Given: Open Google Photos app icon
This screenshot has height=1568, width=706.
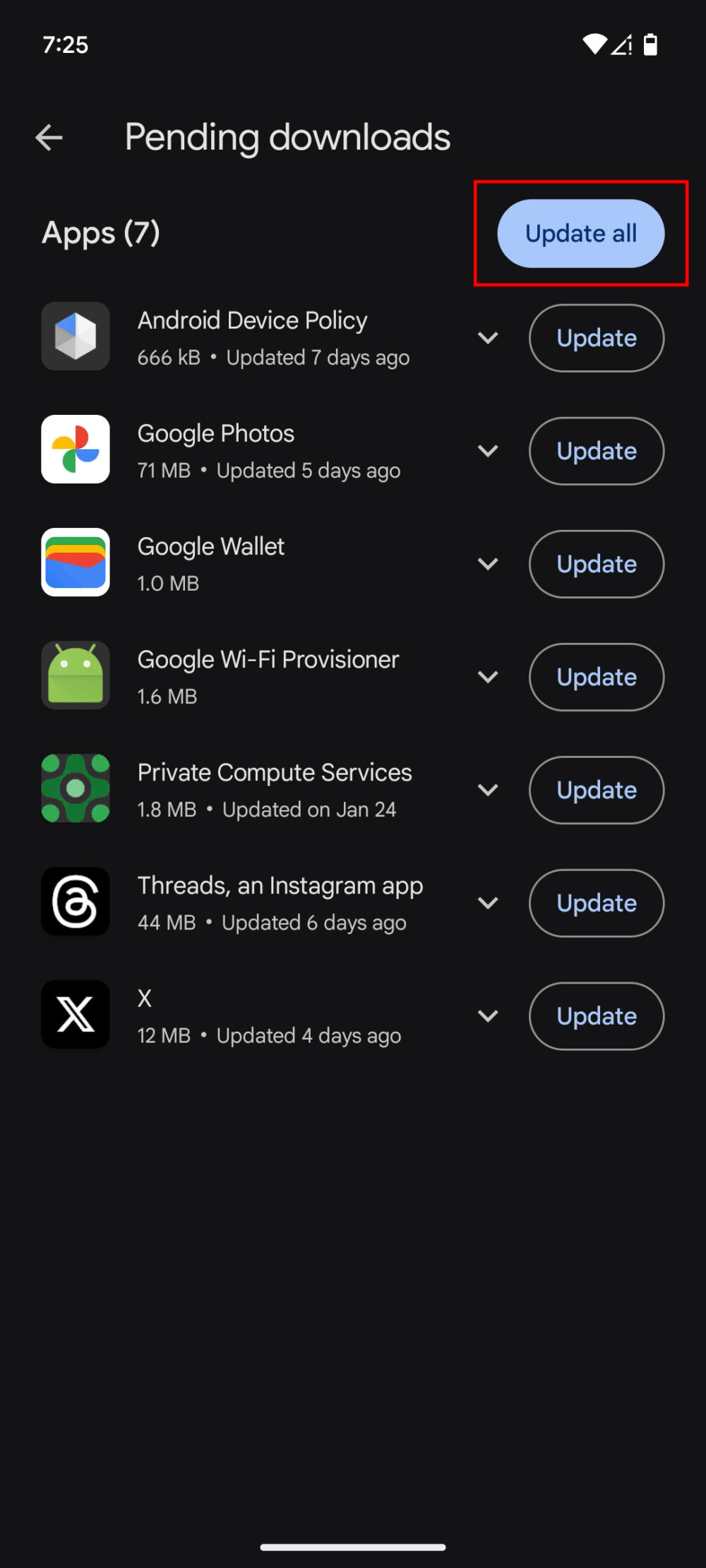Looking at the screenshot, I should point(76,450).
